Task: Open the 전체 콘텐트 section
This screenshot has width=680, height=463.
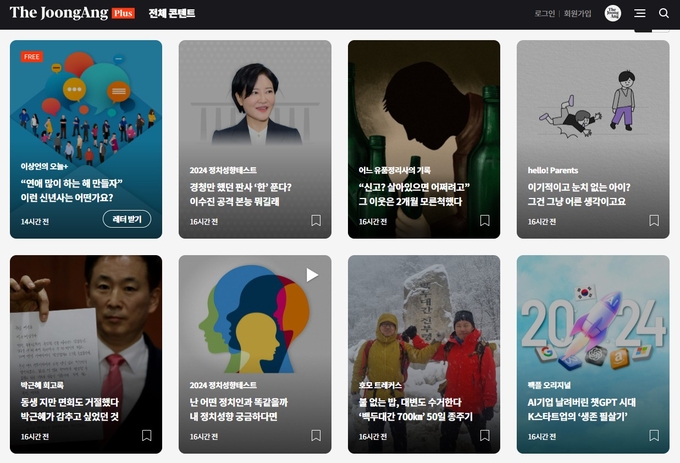Action: pyautogui.click(x=172, y=14)
